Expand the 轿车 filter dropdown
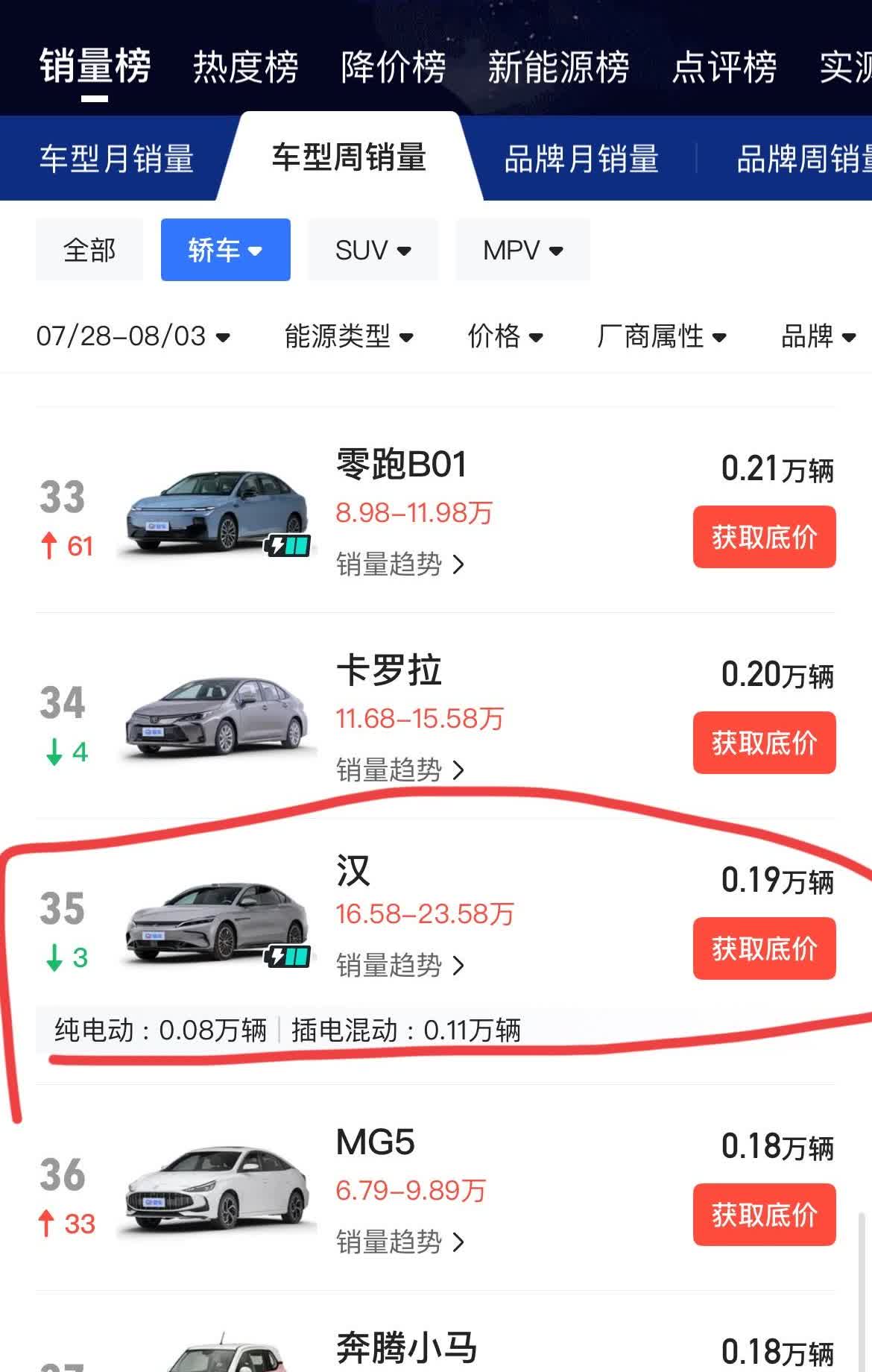The width and height of the screenshot is (872, 1372). 225,250
